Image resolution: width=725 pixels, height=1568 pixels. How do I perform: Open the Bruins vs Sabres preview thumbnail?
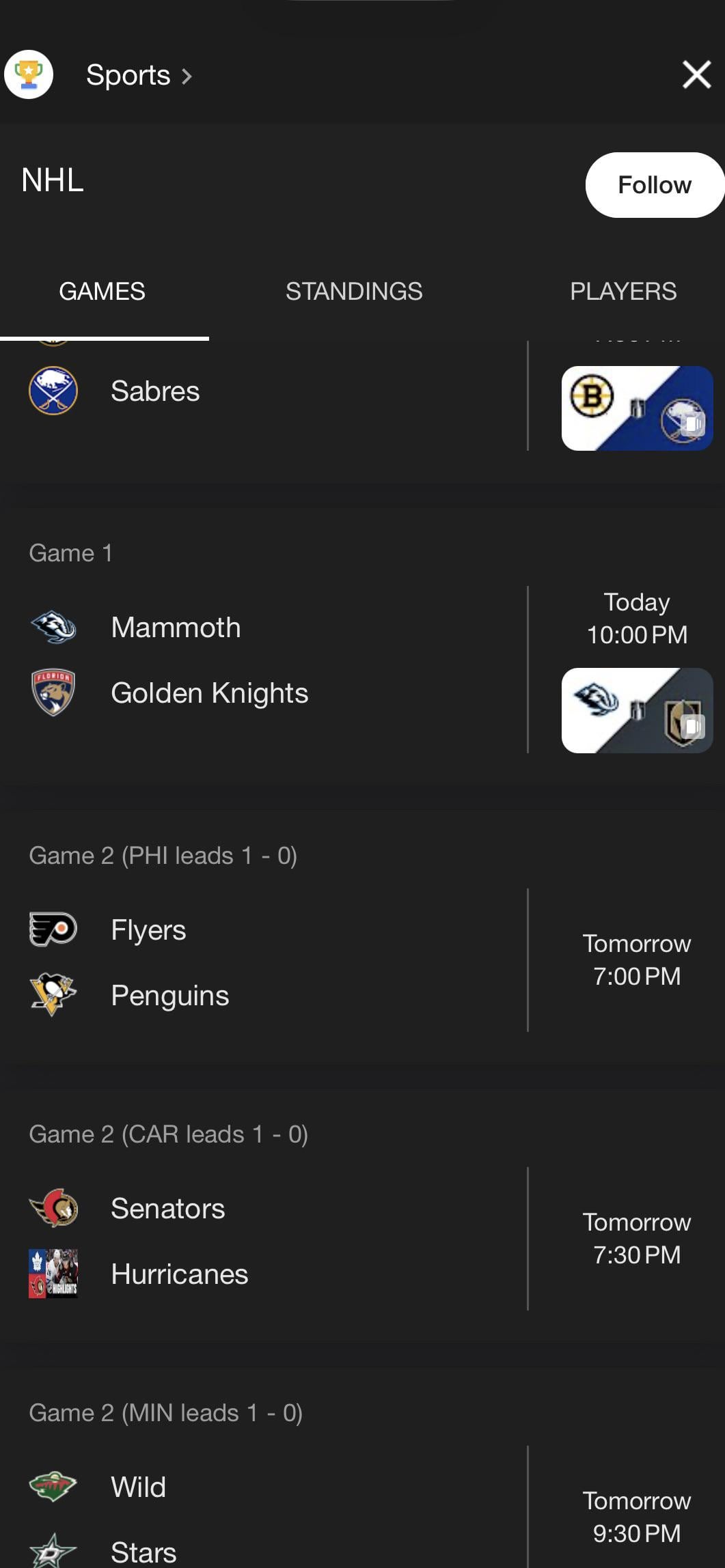click(x=637, y=408)
